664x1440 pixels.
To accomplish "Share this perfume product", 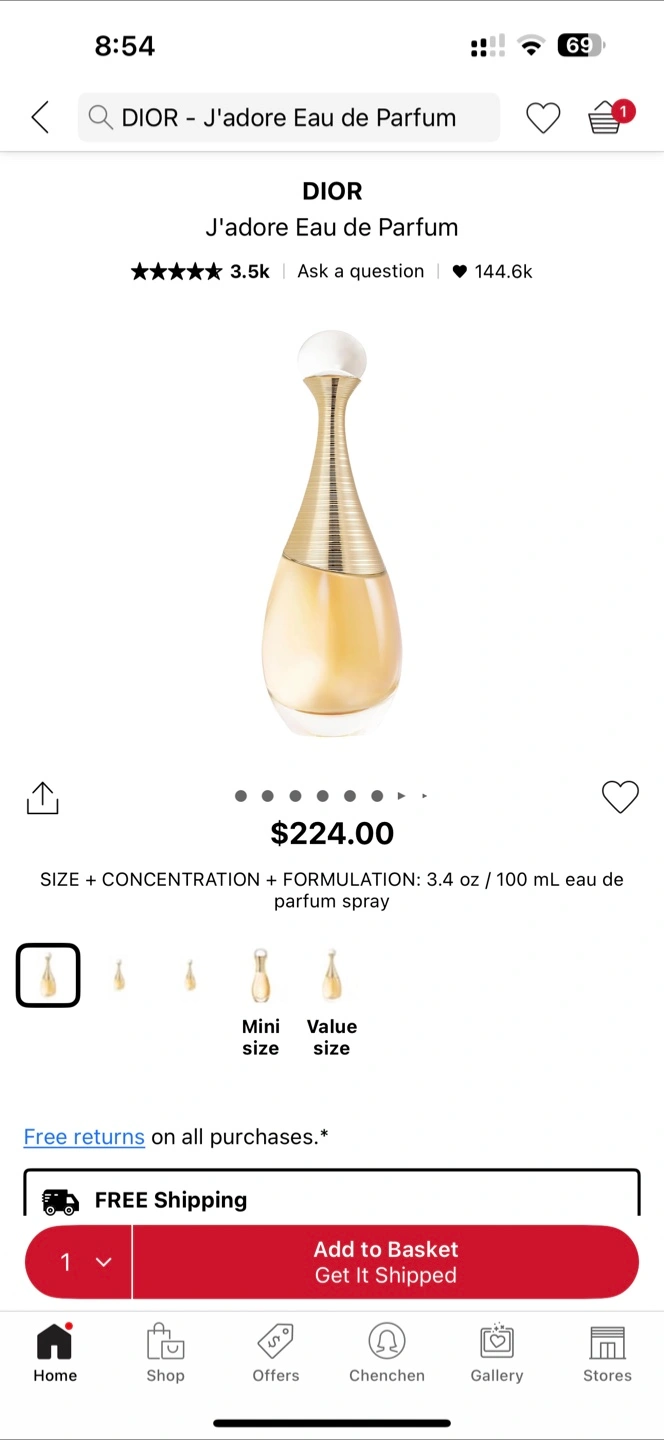I will 42,798.
